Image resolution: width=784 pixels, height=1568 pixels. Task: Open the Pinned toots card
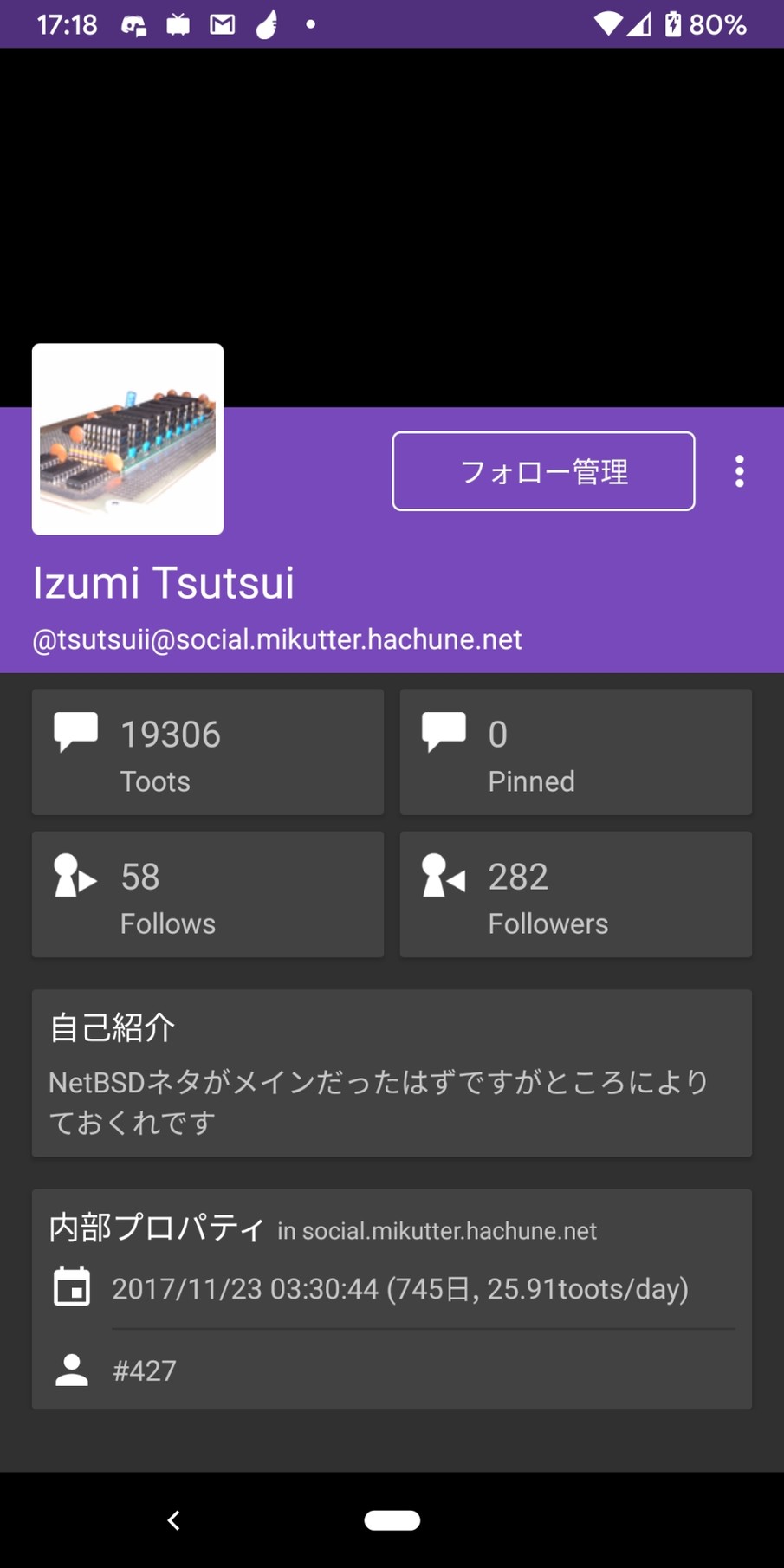pos(575,752)
